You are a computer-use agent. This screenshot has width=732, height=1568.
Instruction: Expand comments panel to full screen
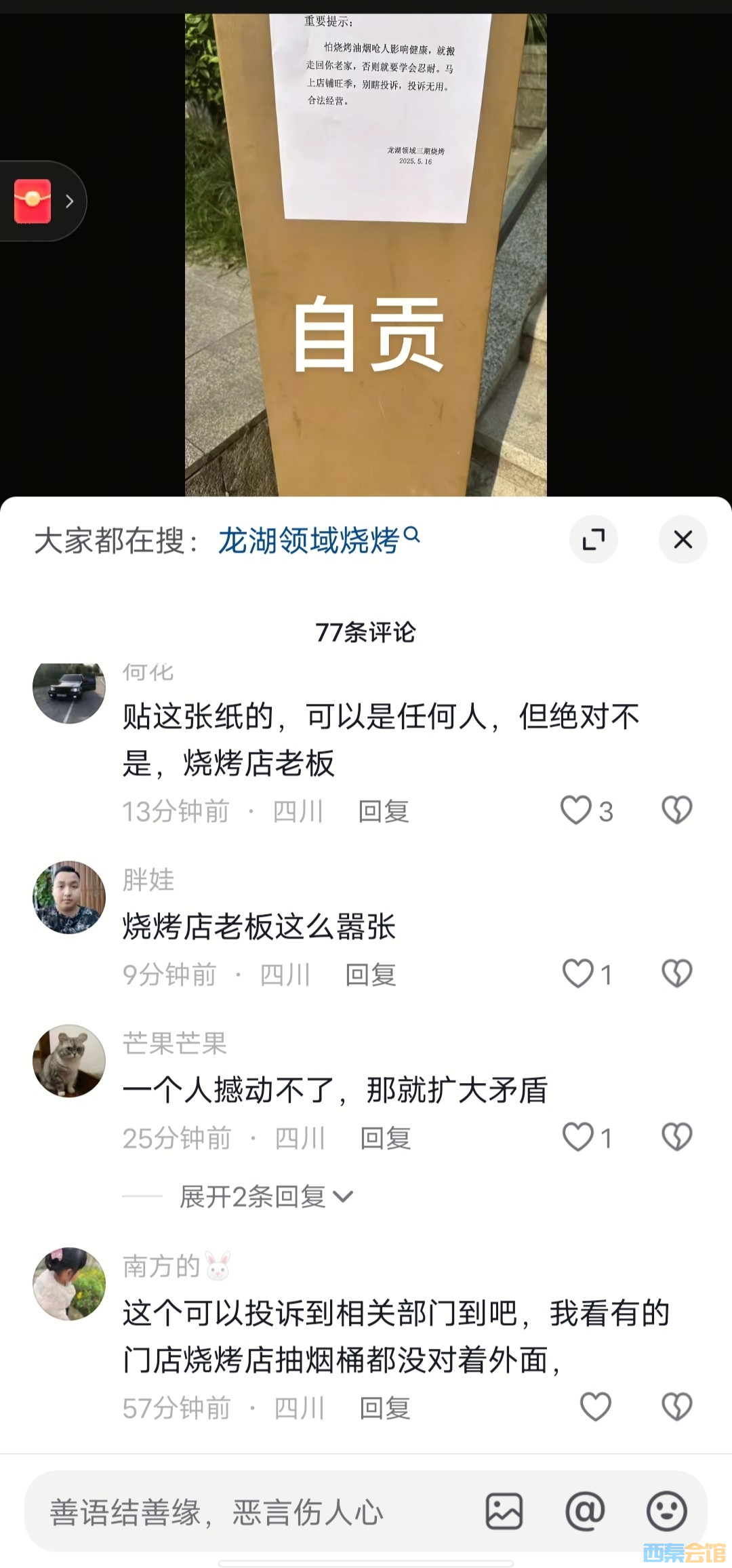(594, 540)
